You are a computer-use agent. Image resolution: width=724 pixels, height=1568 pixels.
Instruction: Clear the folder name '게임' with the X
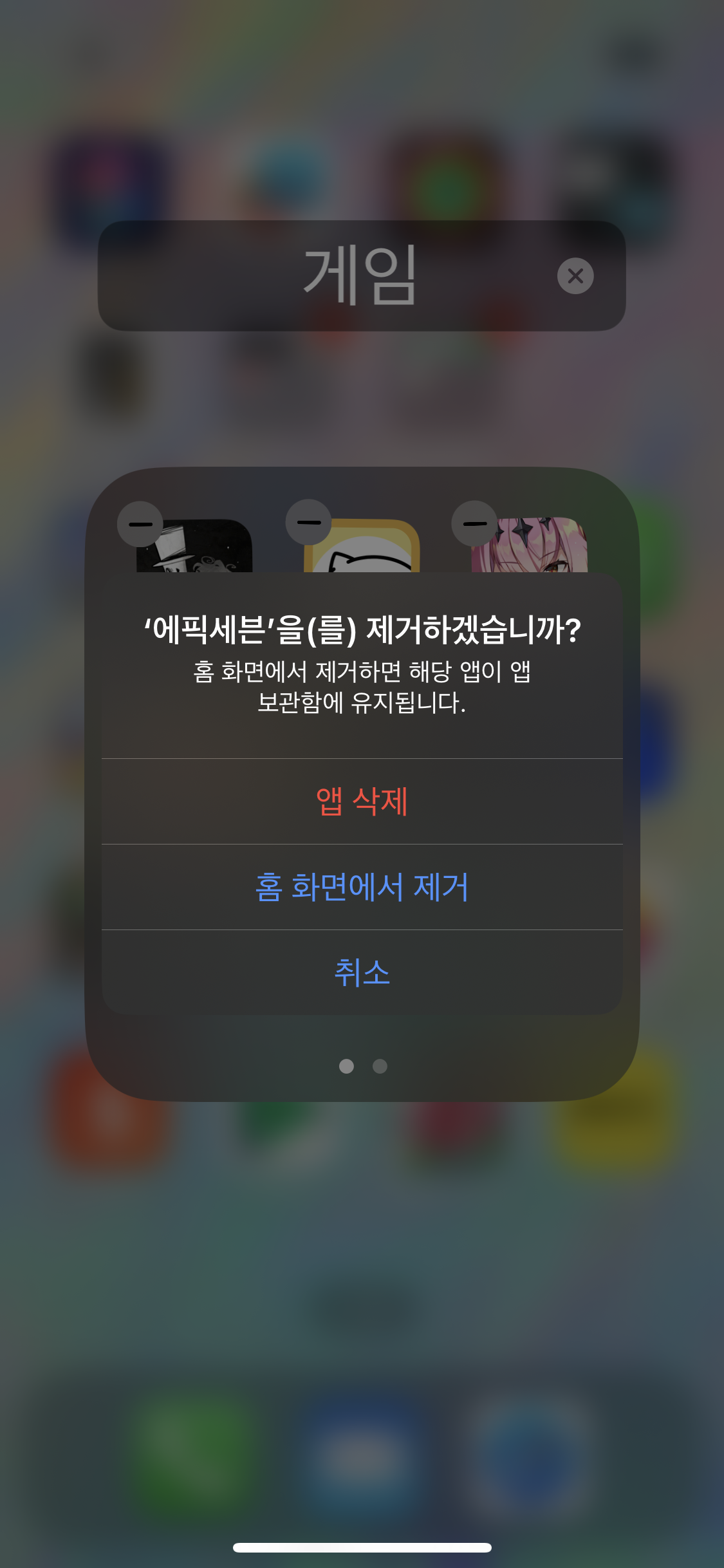[x=575, y=276]
